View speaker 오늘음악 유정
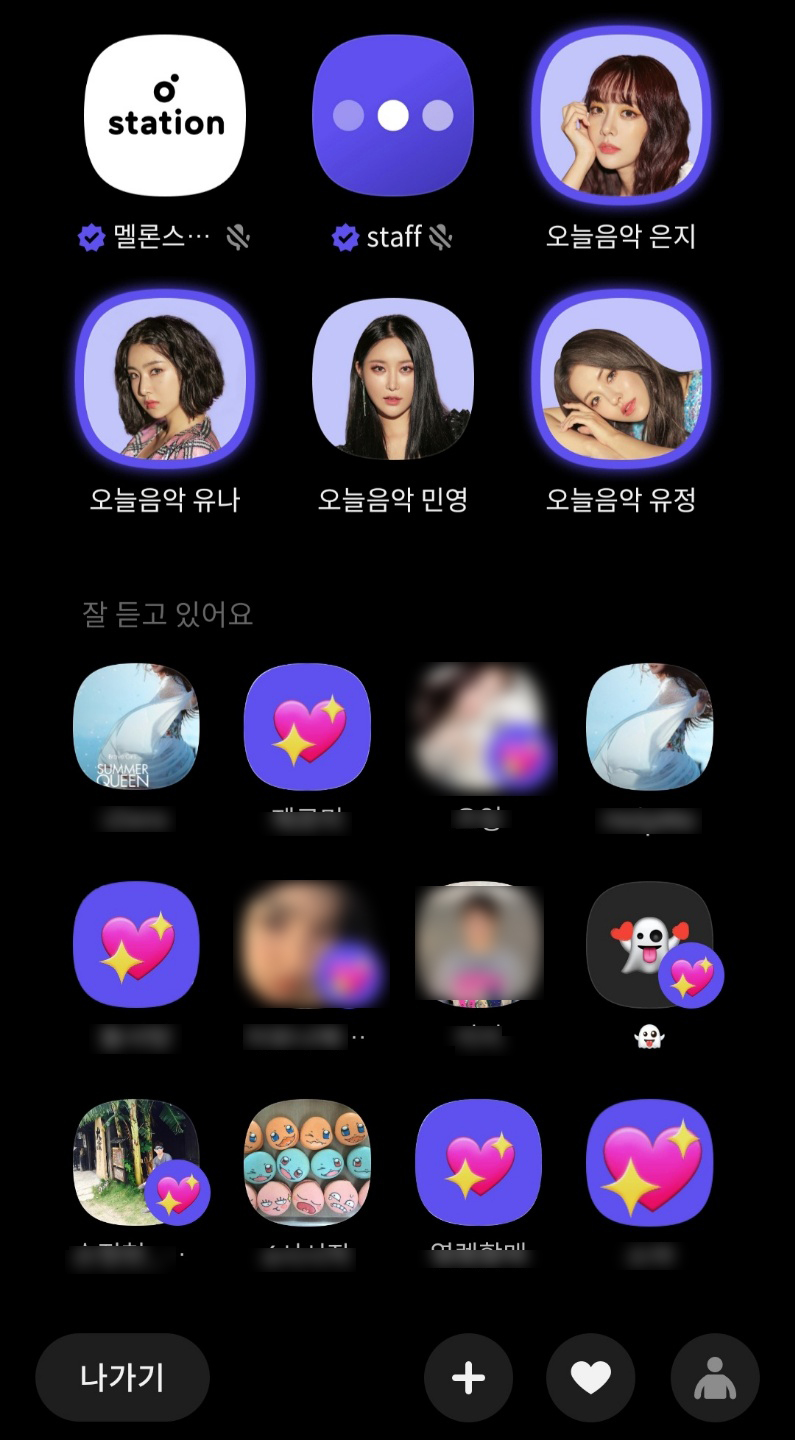Image resolution: width=795 pixels, height=1440 pixels. pyautogui.click(x=620, y=380)
